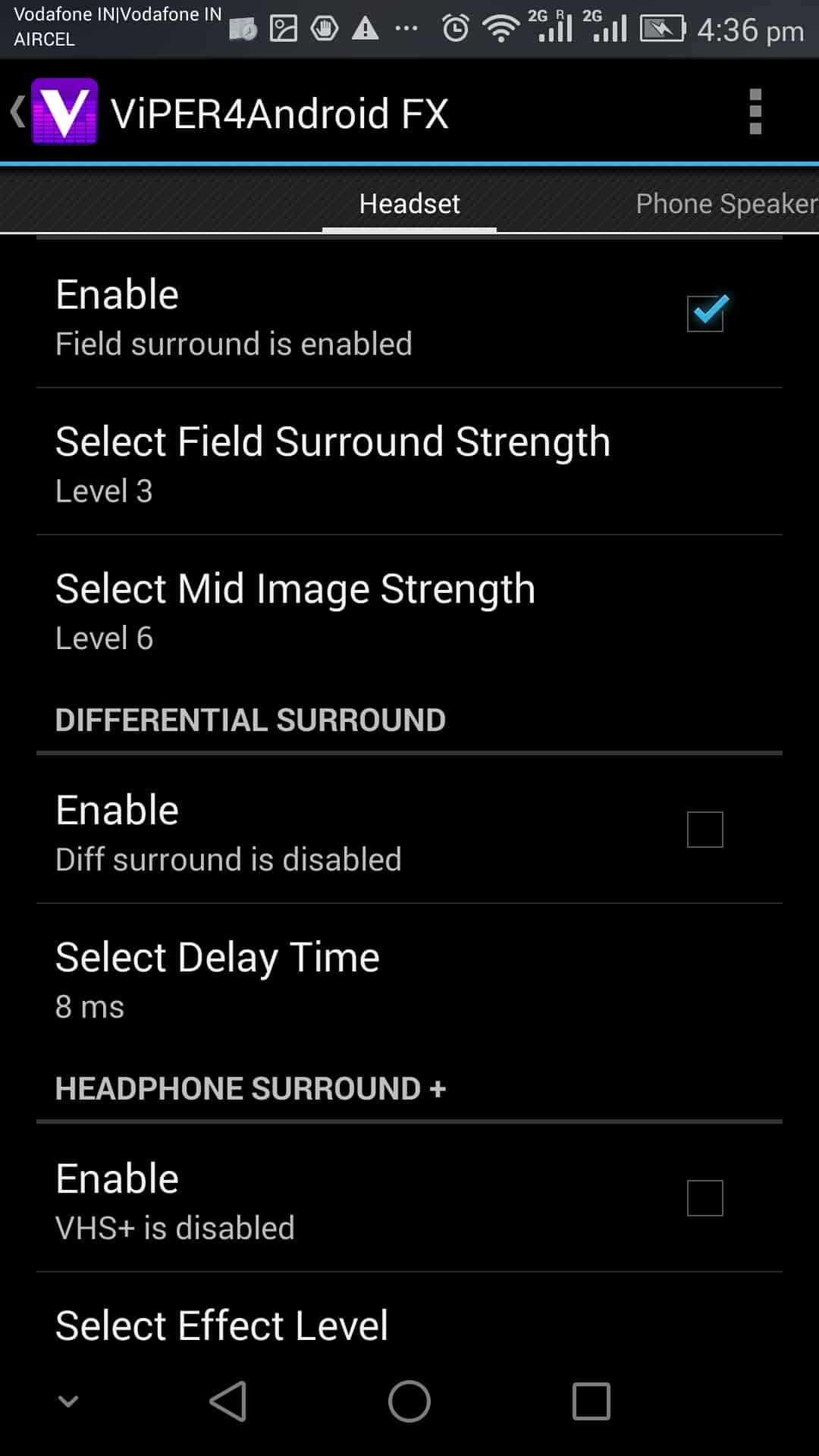Enable Headphone Surround+ VHS+ checkbox
Viewport: 819px width, 1456px height.
click(705, 1198)
